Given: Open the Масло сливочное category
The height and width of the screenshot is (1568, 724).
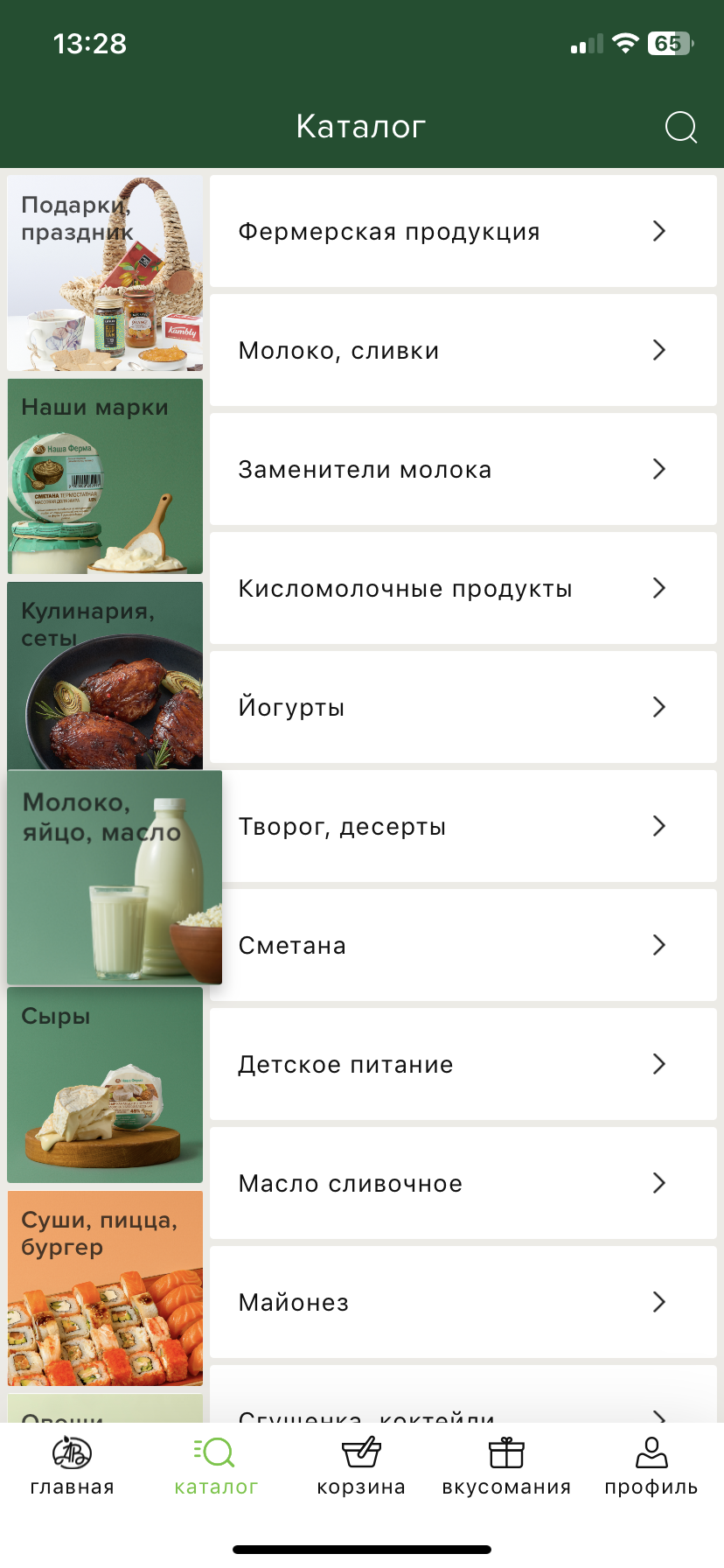Looking at the screenshot, I should point(463,1183).
